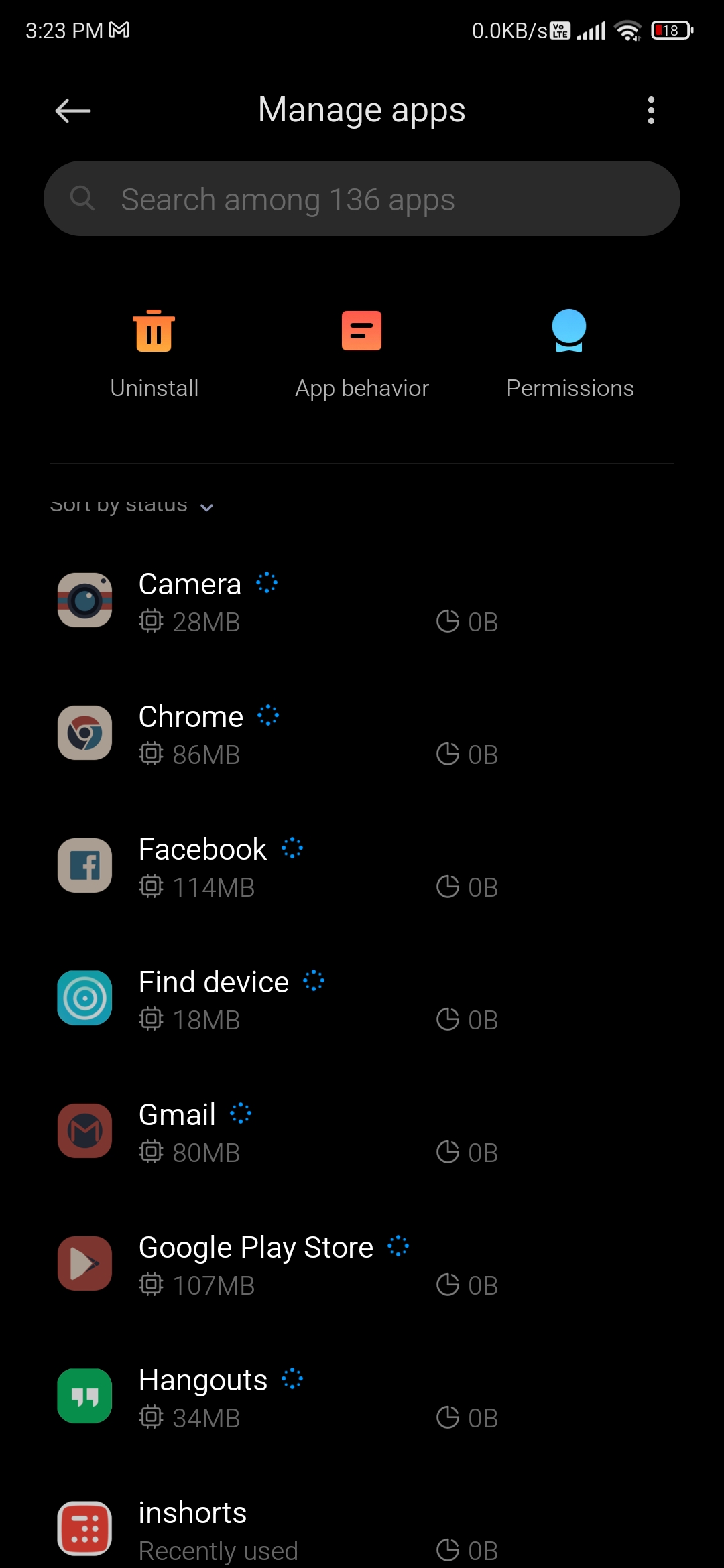The width and height of the screenshot is (724, 1568).
Task: Select the Facebook app entry
Action: pos(362,866)
